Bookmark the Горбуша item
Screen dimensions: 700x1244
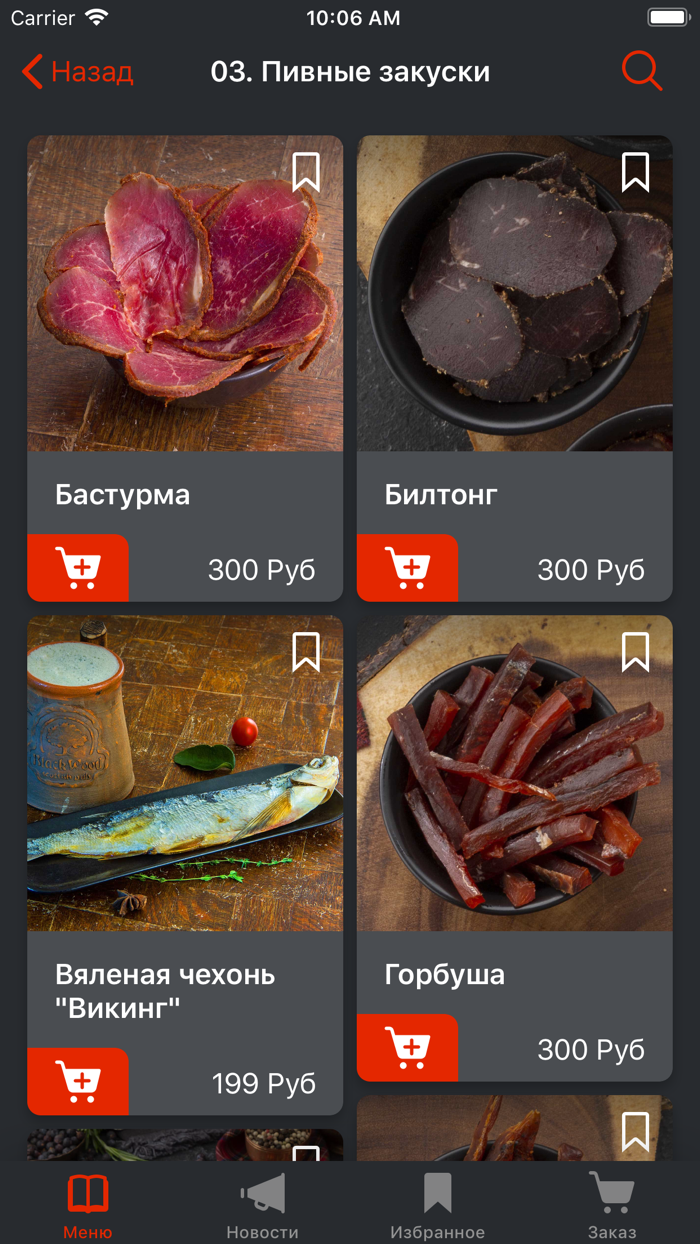tap(635, 652)
